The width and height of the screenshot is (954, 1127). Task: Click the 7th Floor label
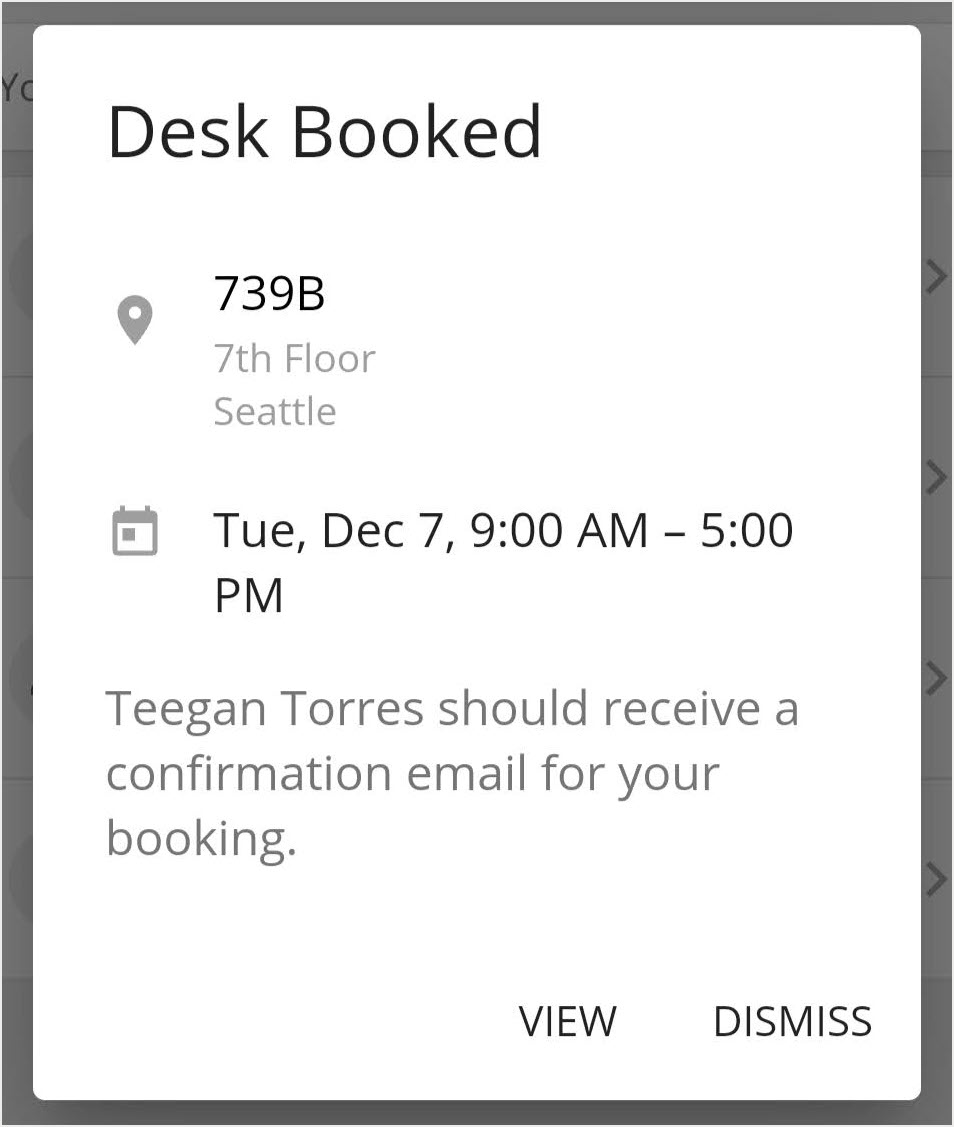point(294,357)
